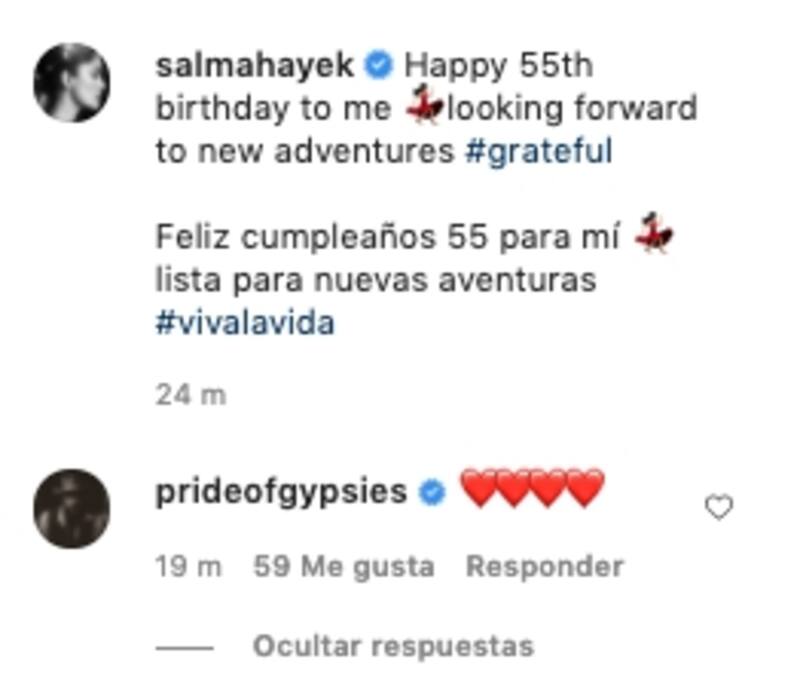The image size is (800, 699).
Task: View the 59 Me gusta likes list
Action: 343,567
